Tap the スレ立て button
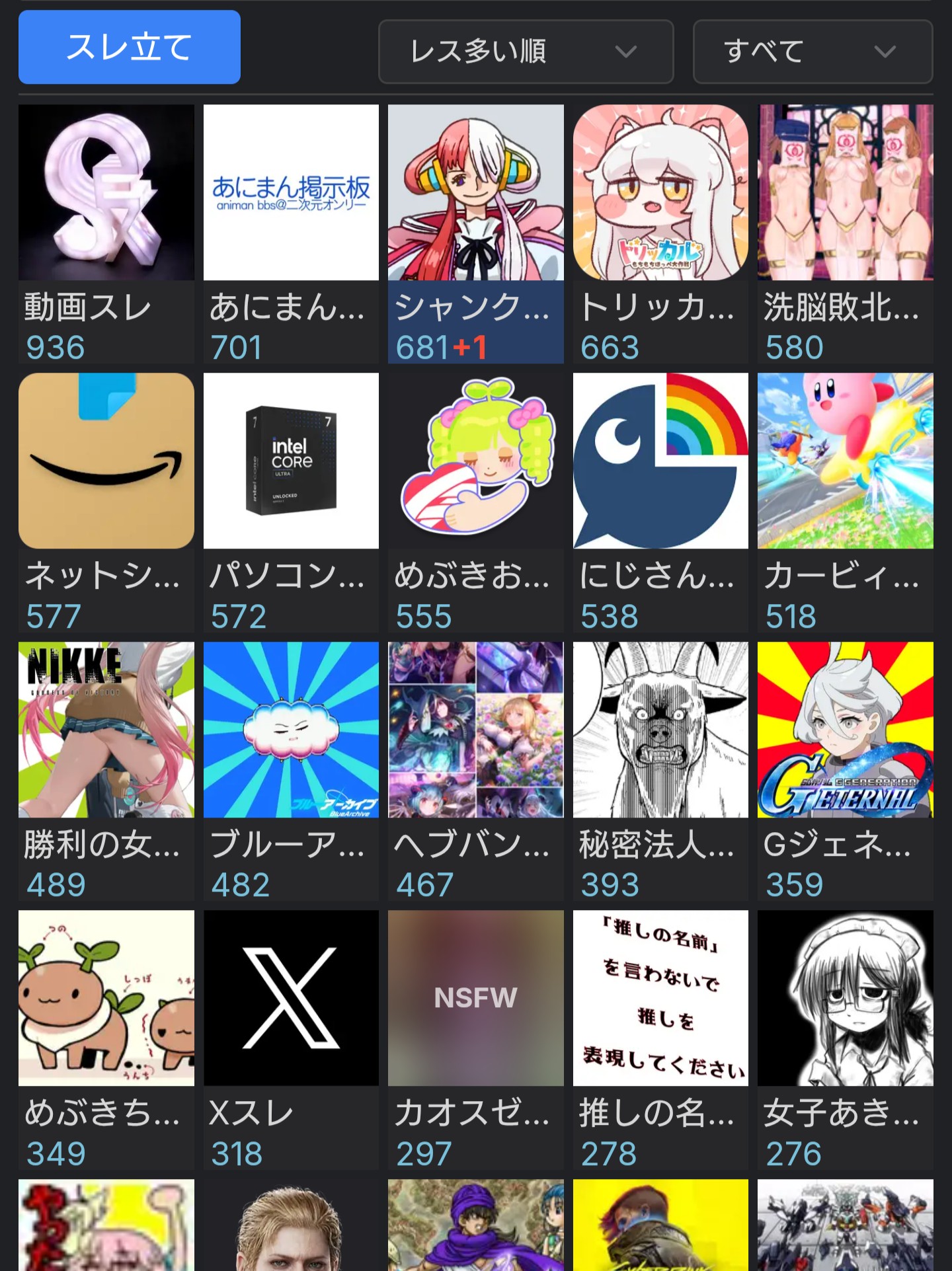The image size is (952, 1271). pyautogui.click(x=130, y=47)
